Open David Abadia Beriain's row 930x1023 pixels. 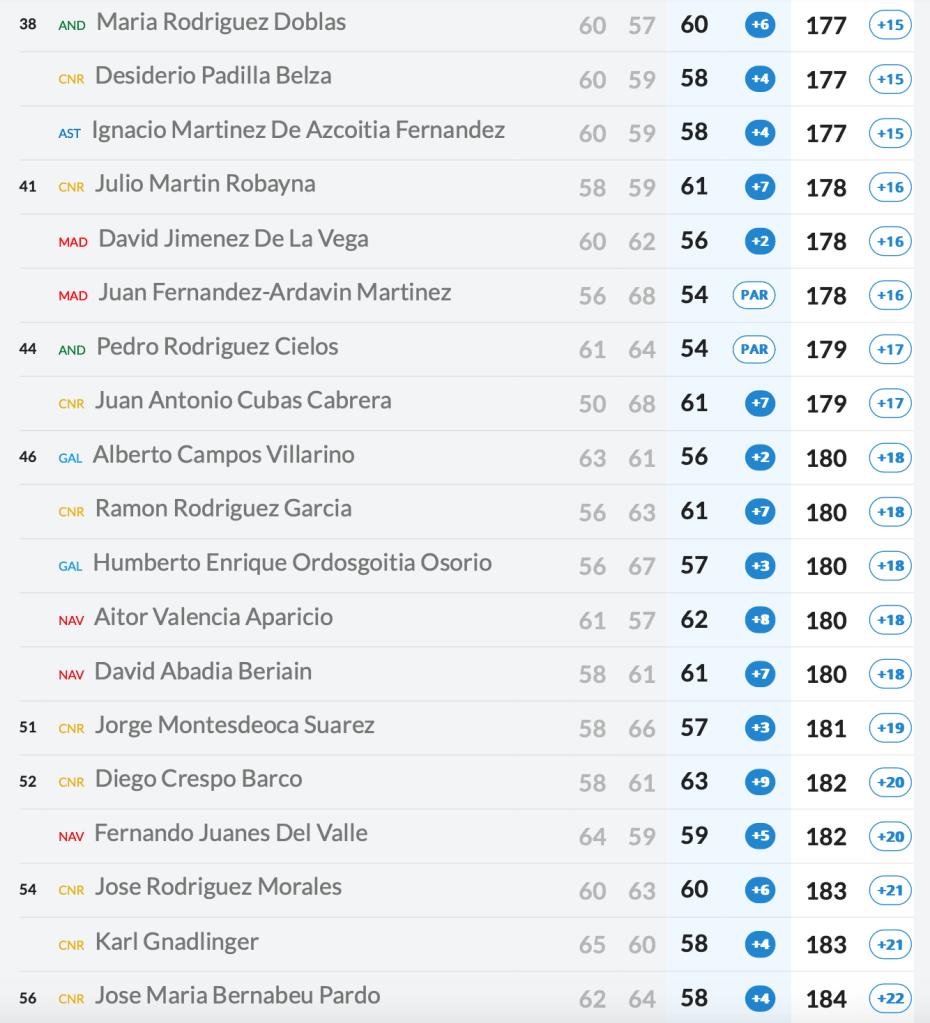(x=203, y=671)
